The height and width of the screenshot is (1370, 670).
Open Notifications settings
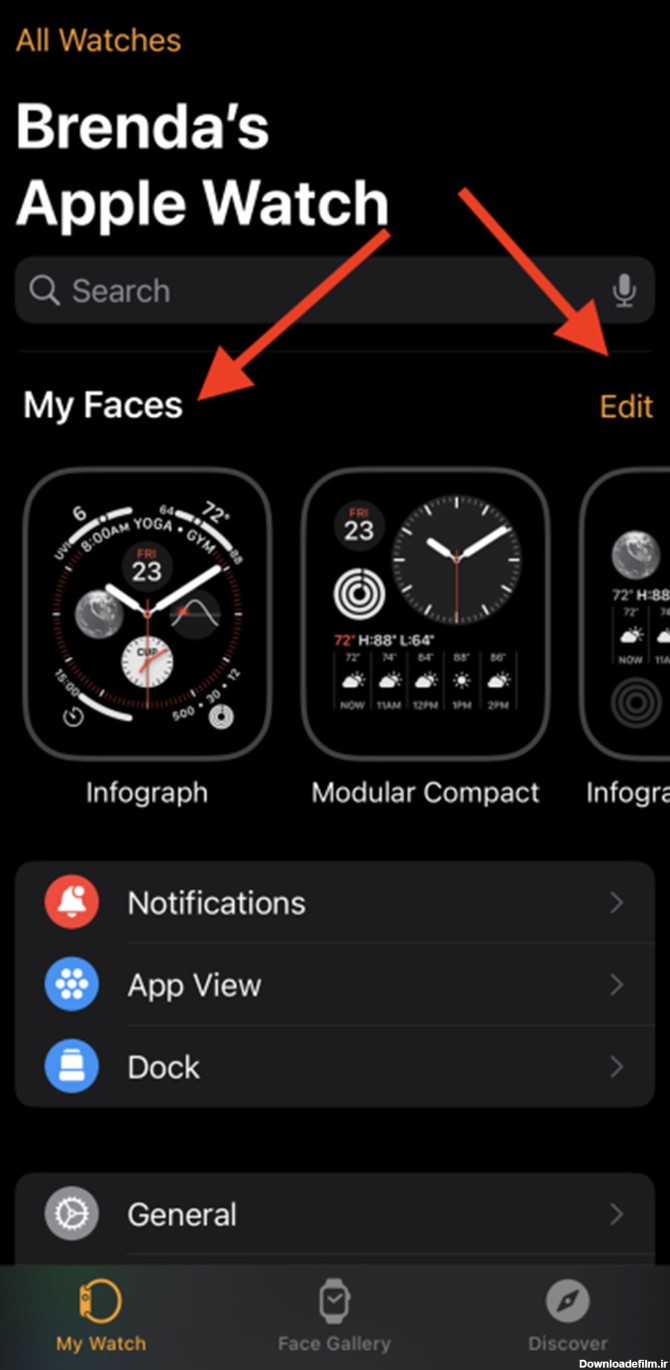335,903
